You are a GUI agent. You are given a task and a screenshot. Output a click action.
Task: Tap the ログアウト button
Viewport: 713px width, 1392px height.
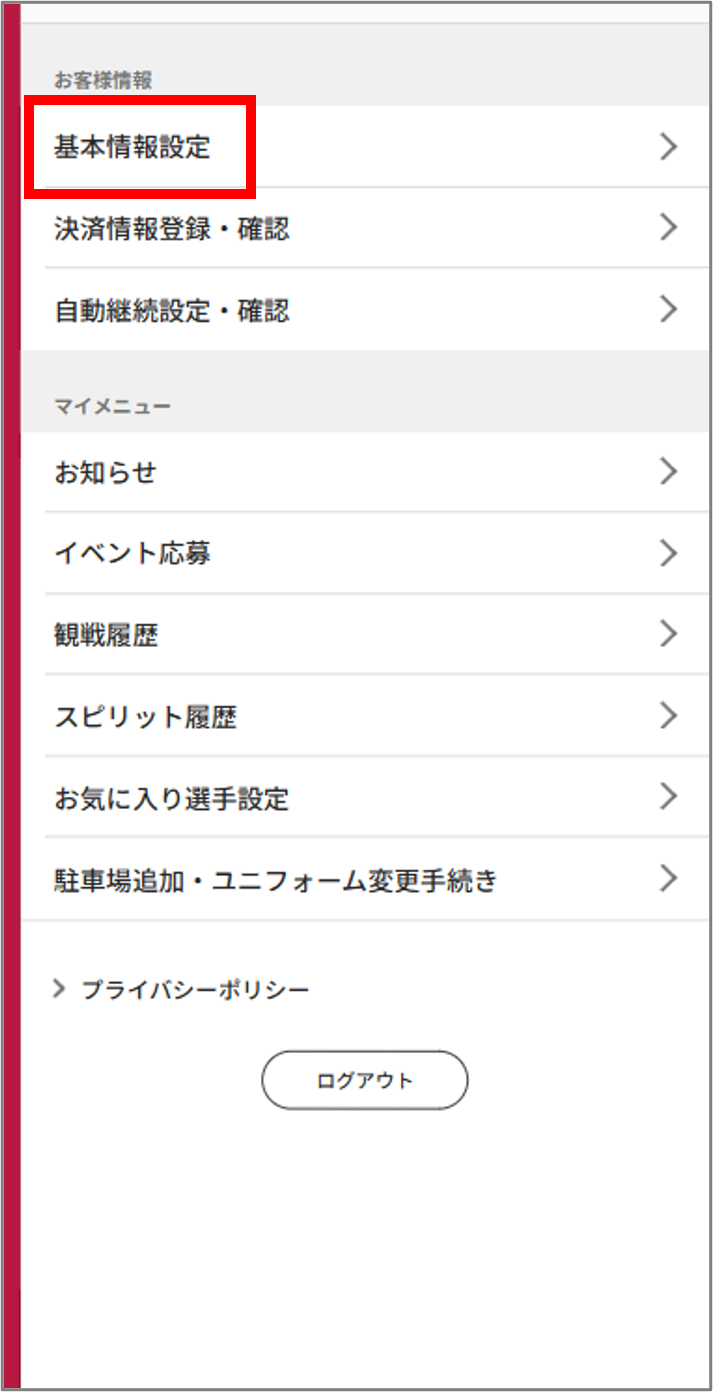click(x=364, y=1080)
